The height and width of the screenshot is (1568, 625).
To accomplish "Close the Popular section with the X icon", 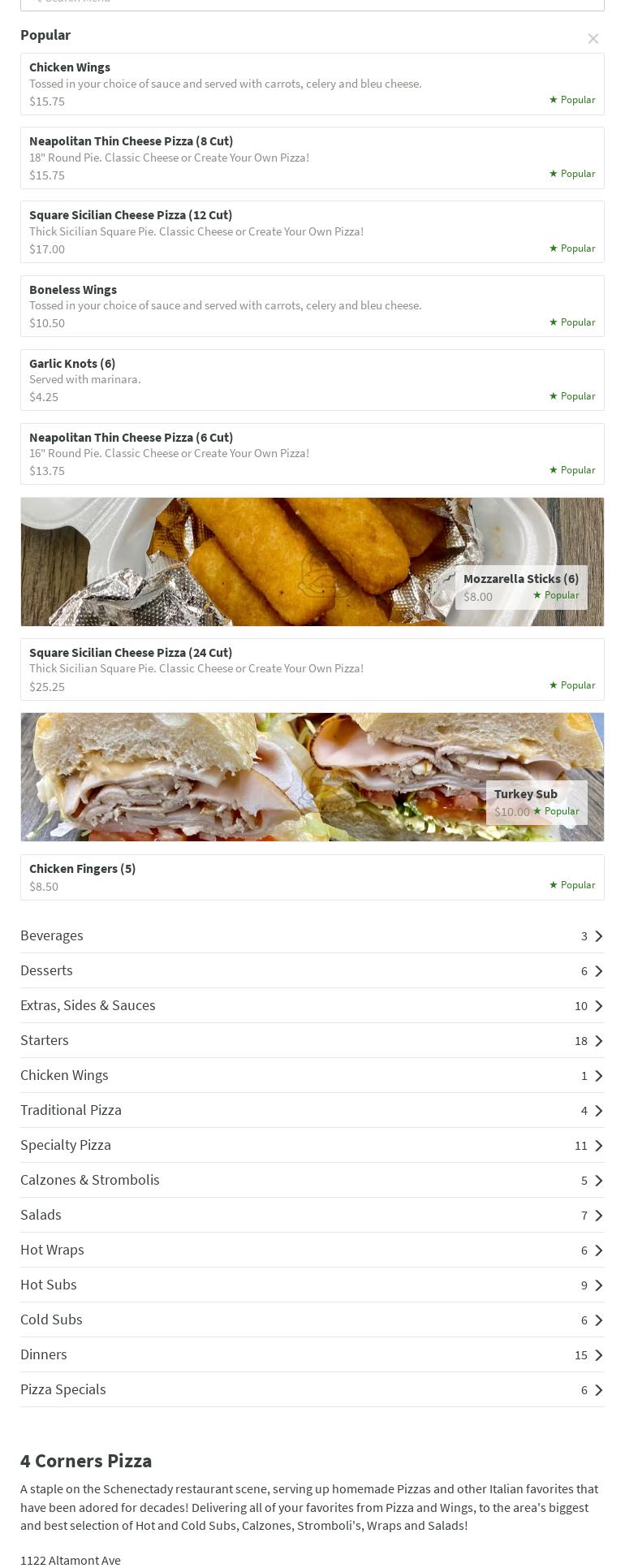I will click(x=593, y=38).
